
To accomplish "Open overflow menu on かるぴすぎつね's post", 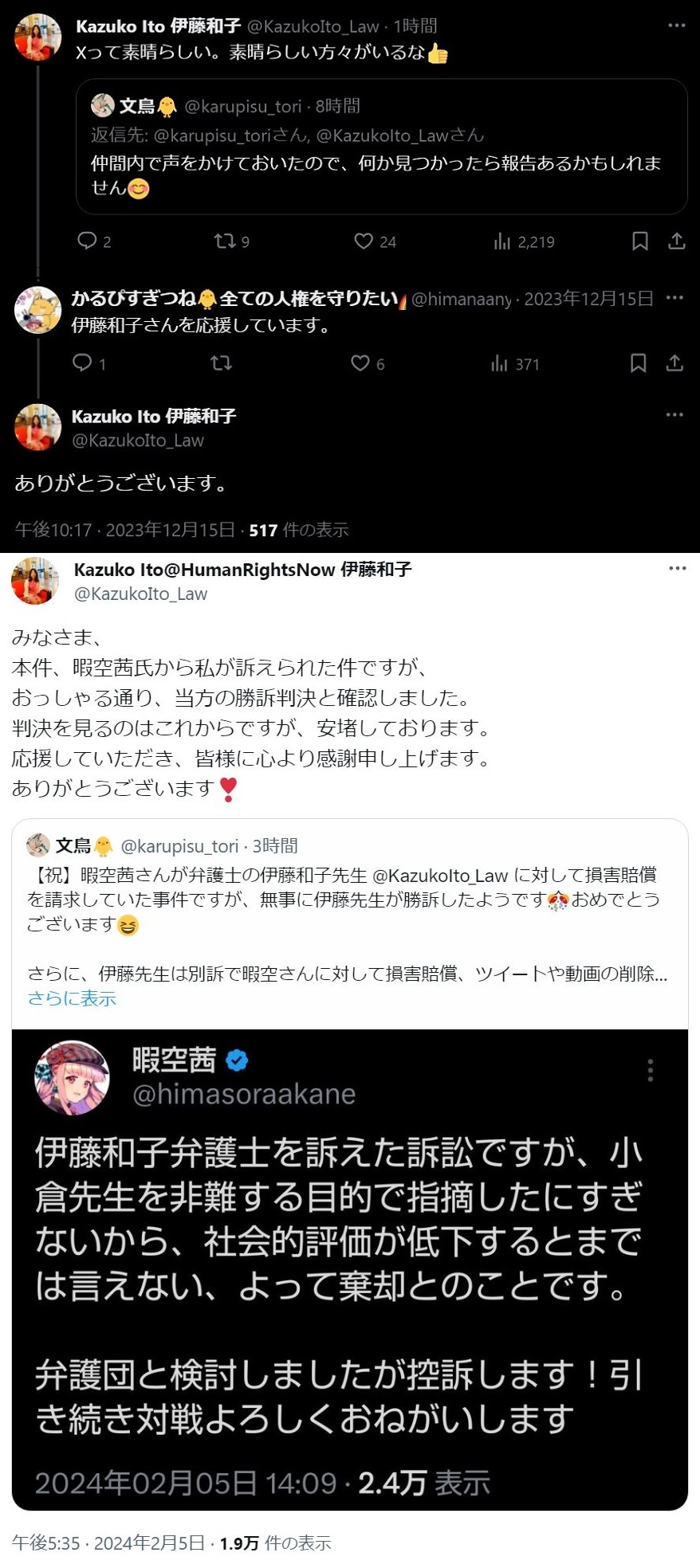I will pos(674,298).
